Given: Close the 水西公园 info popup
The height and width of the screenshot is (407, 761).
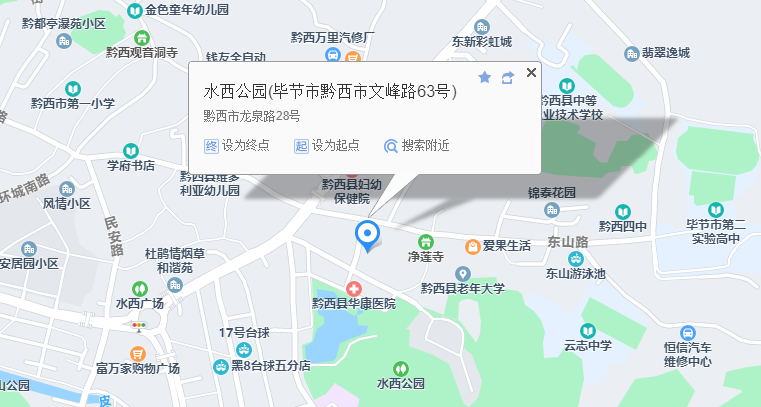Looking at the screenshot, I should click(531, 72).
